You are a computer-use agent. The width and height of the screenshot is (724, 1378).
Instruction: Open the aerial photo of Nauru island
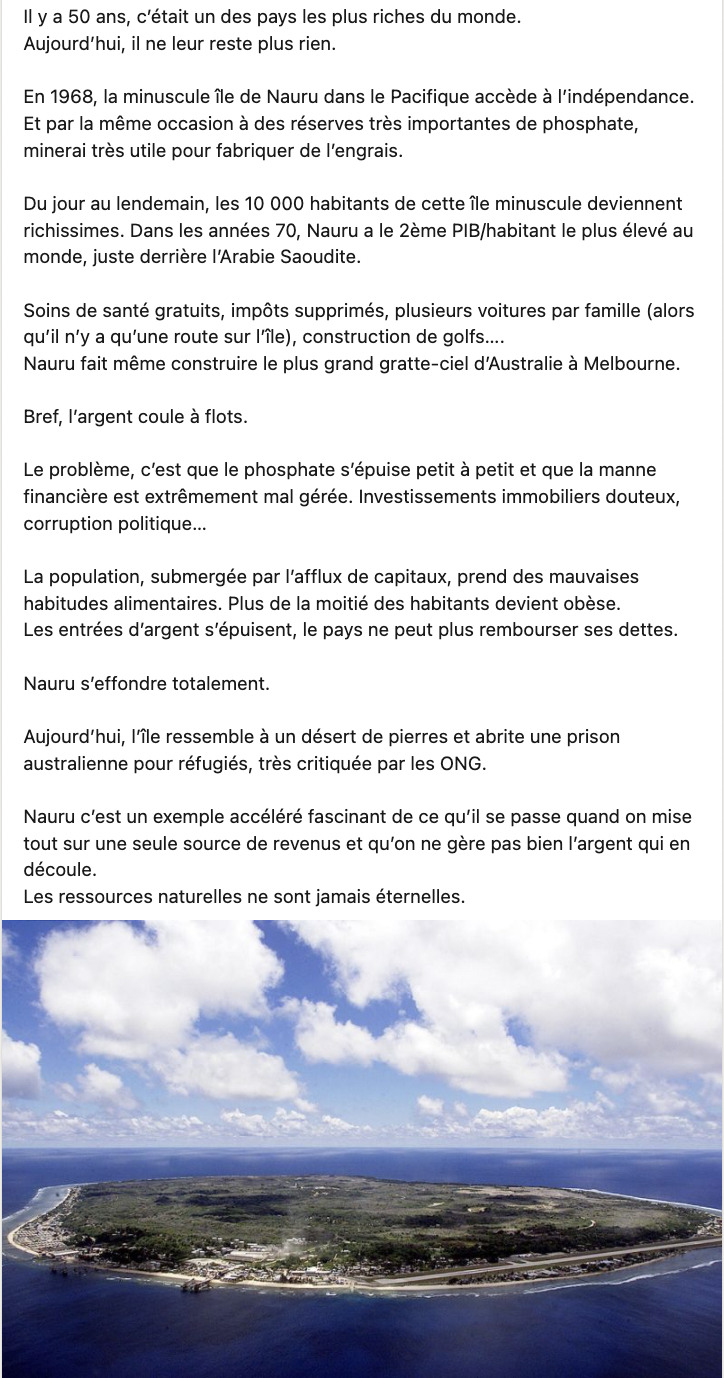[x=362, y=1148]
